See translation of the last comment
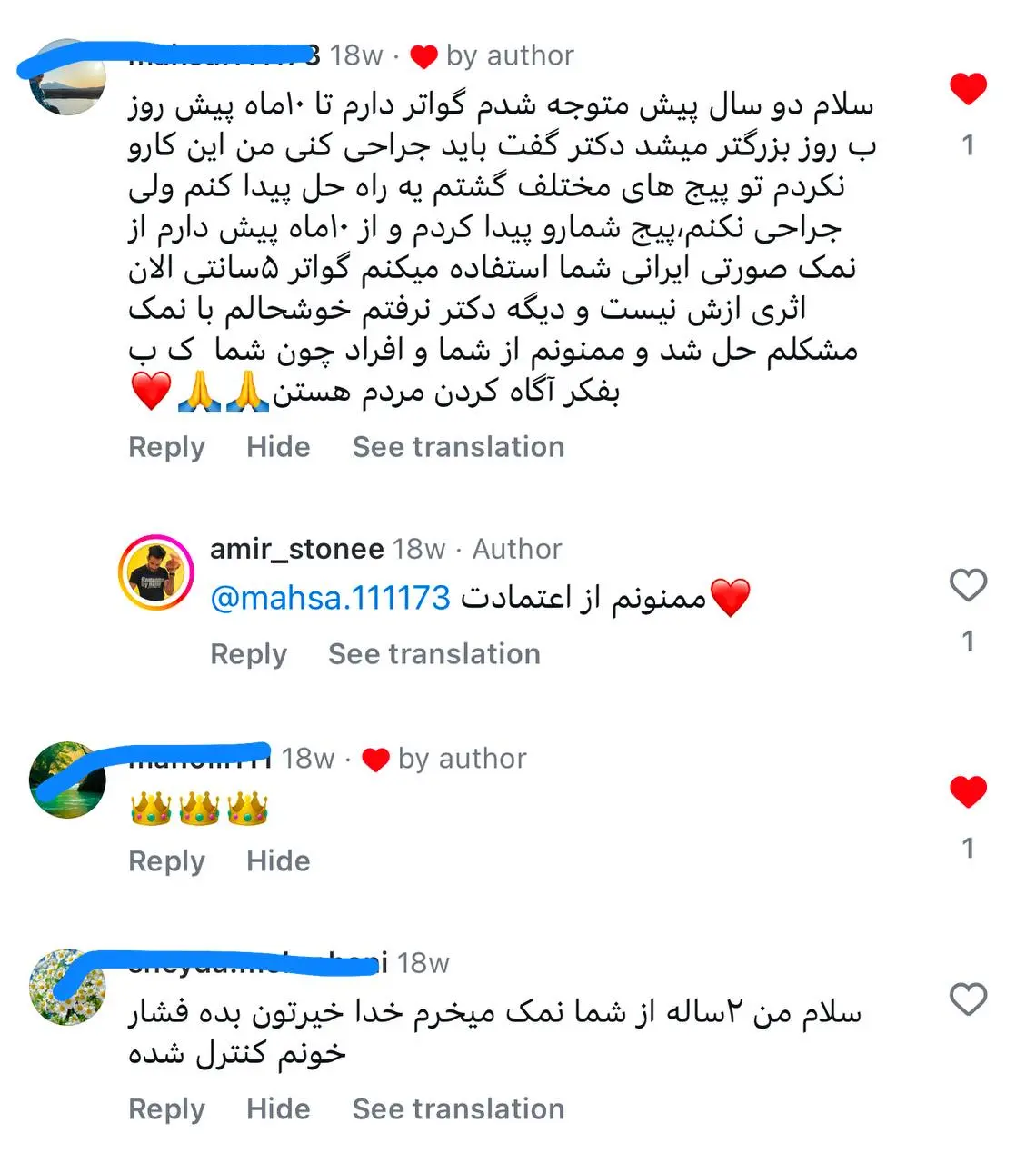1036x1163 pixels. (x=458, y=1109)
